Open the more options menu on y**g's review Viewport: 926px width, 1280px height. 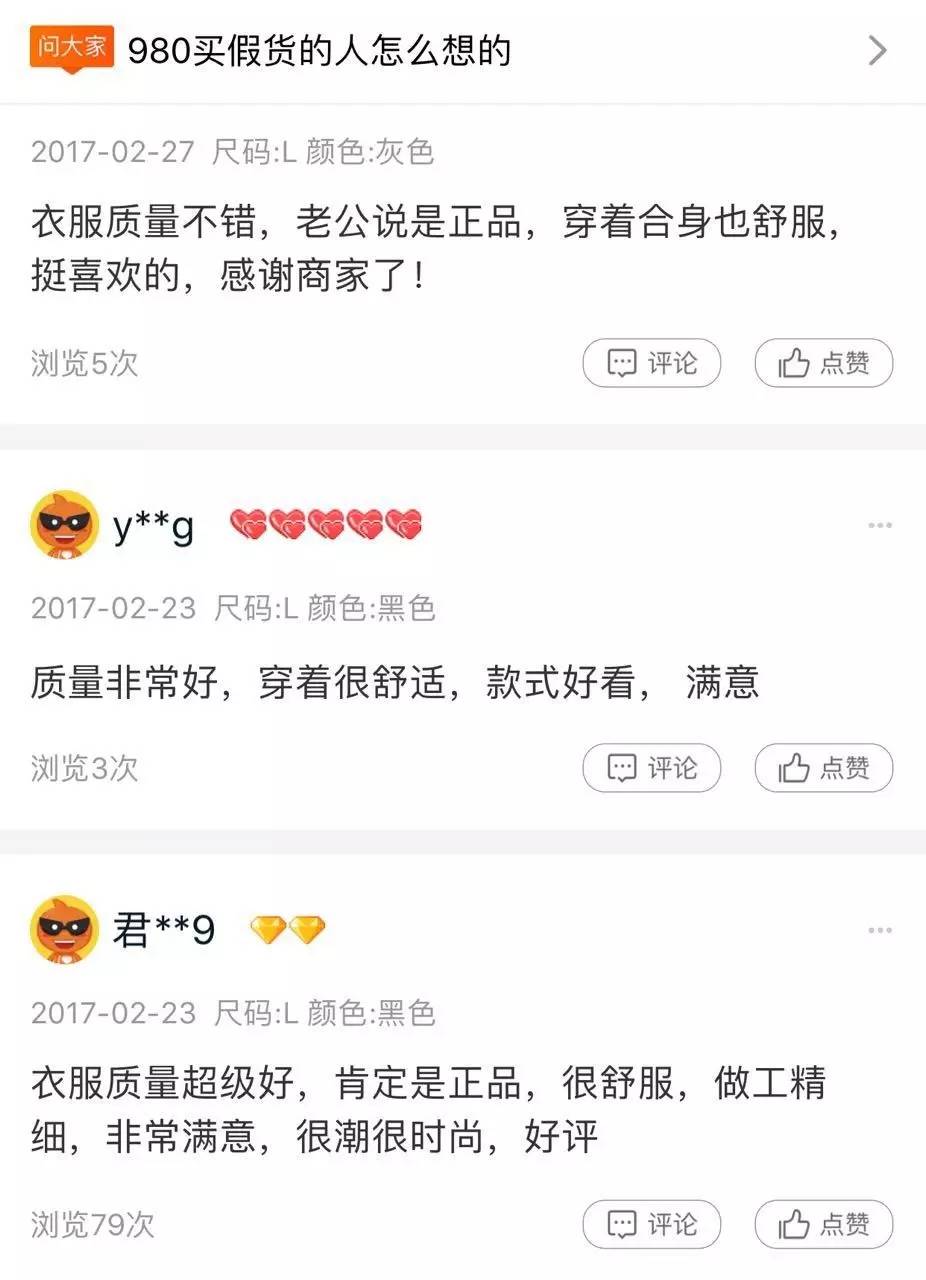(879, 523)
